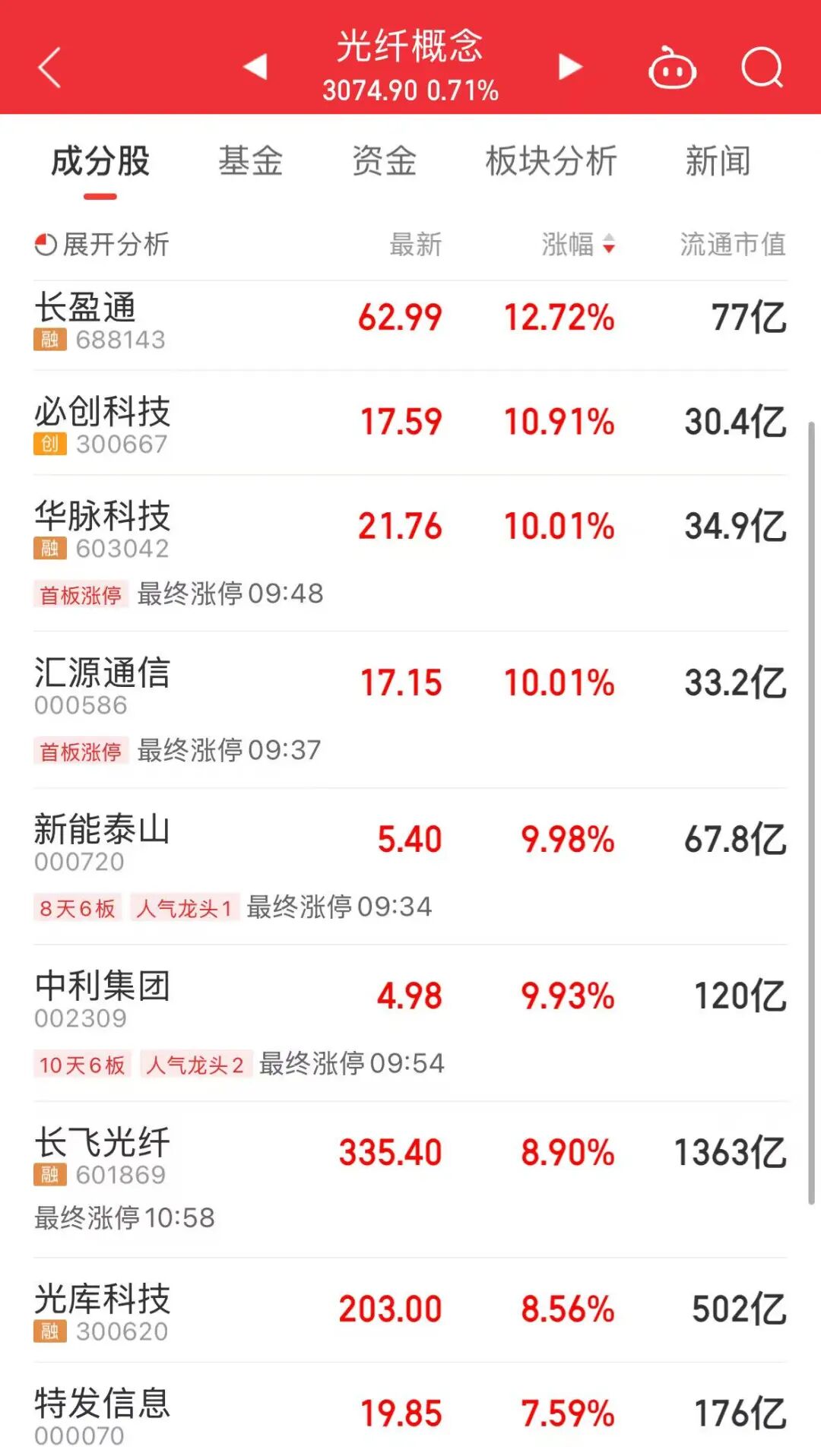Image resolution: width=821 pixels, height=1456 pixels.
Task: Tap 展开分析 to expand analysis
Action: click(103, 245)
